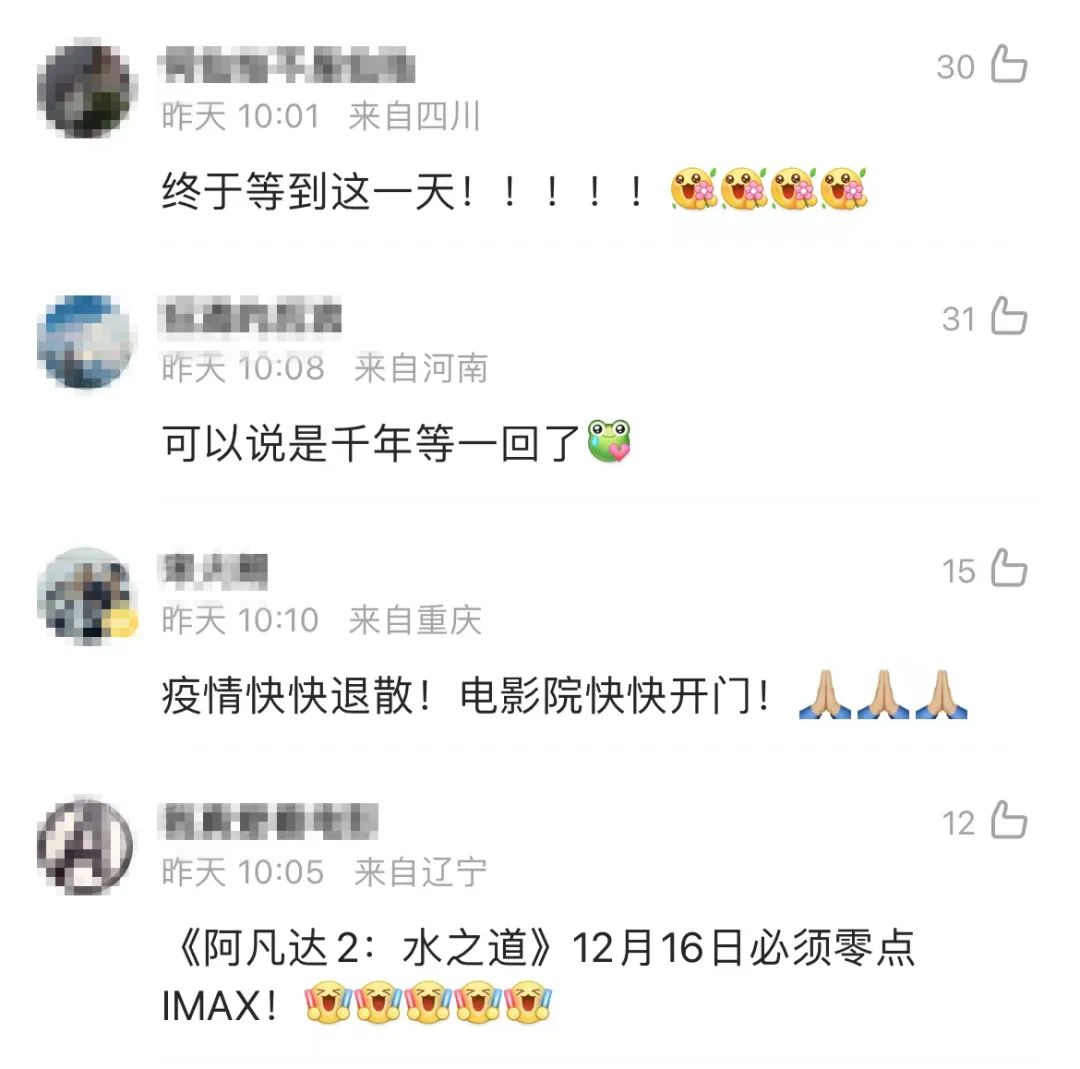Like the comment '疫情快快退散'

pyautogui.click(x=1009, y=570)
